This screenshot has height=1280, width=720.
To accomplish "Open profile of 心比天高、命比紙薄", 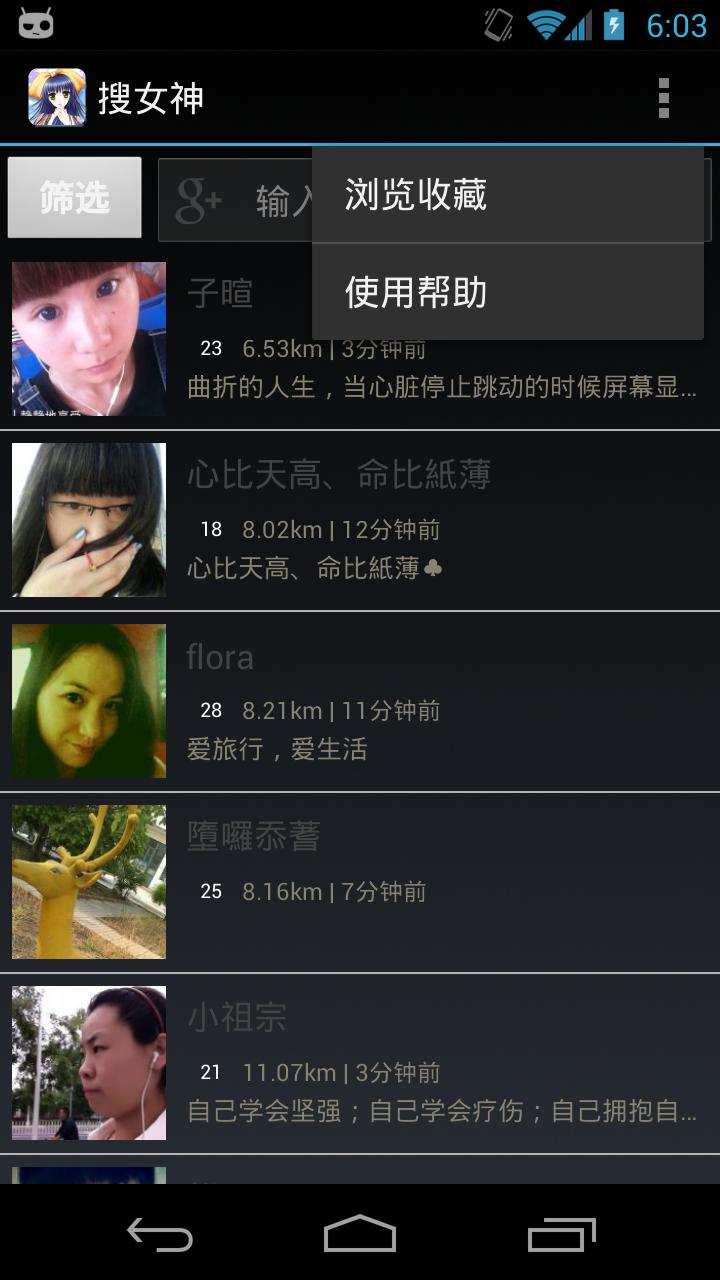I will point(360,520).
